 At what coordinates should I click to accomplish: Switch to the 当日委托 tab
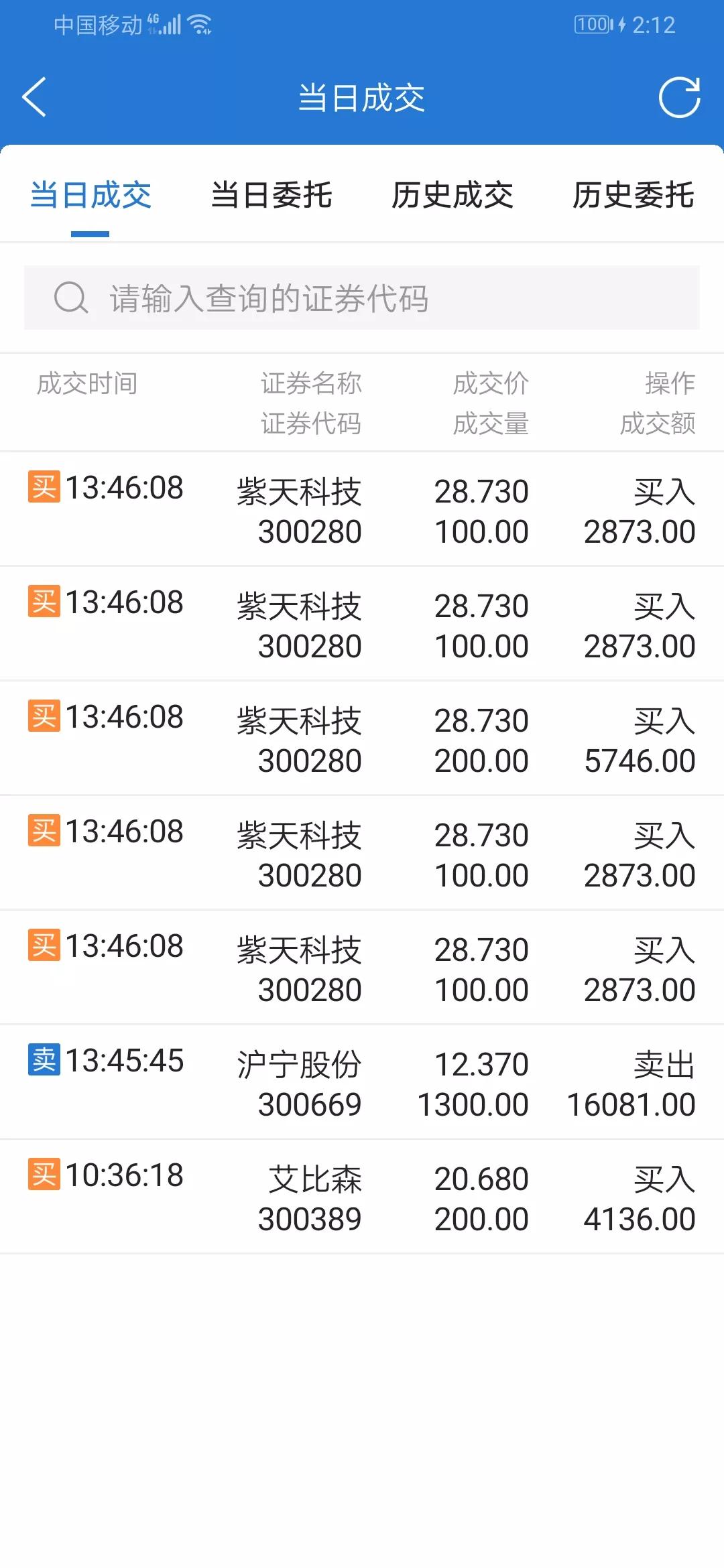tap(270, 196)
